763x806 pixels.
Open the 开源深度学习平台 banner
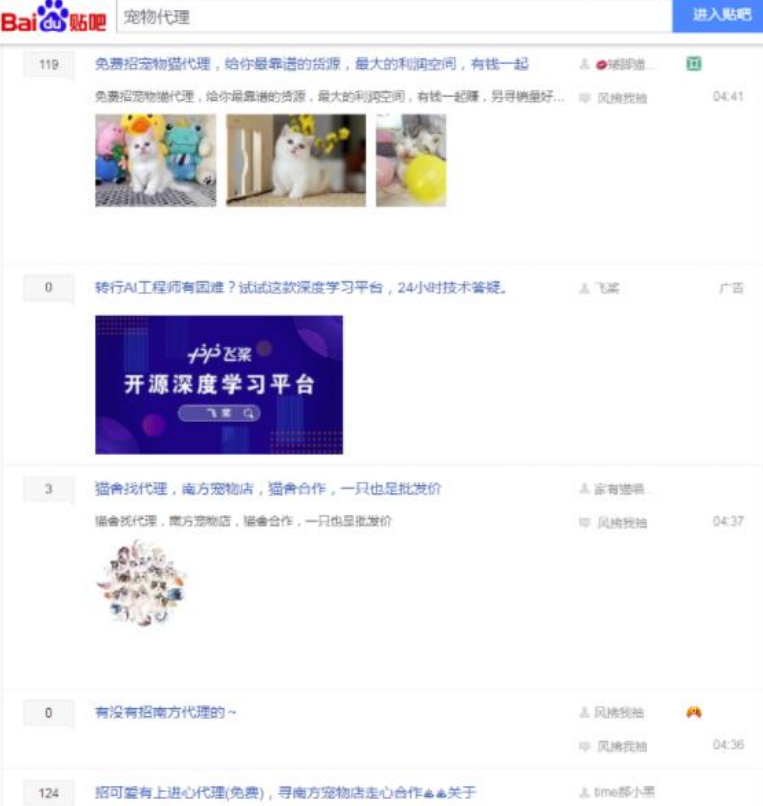click(x=218, y=384)
